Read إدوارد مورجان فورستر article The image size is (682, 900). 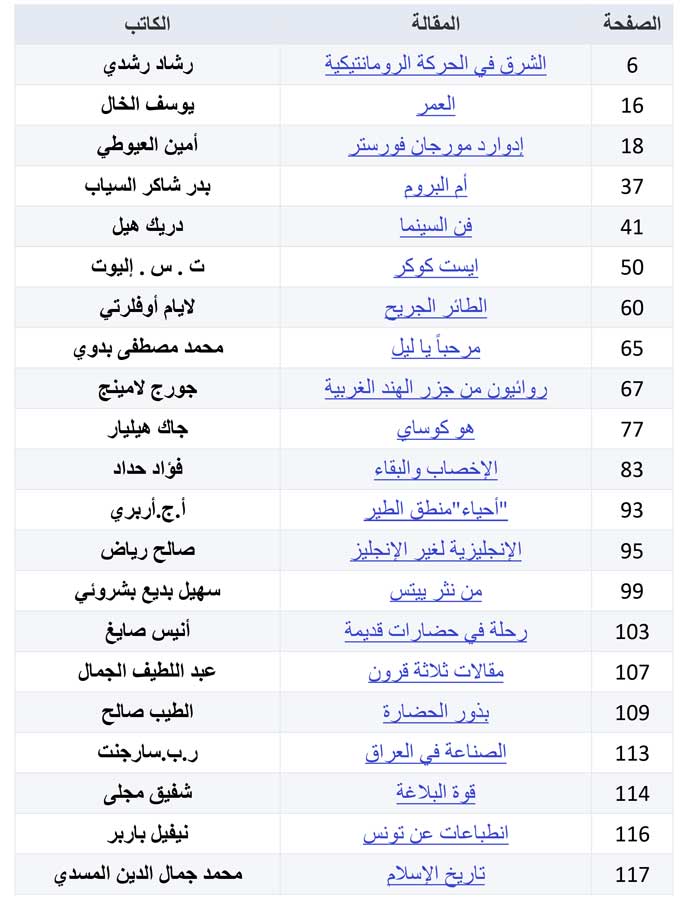436,145
